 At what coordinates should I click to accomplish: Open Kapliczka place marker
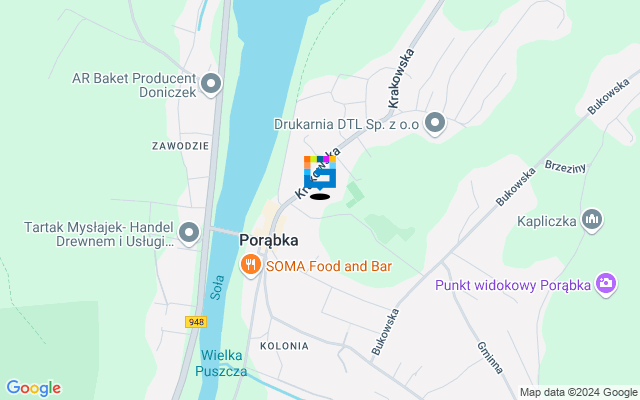coord(592,218)
